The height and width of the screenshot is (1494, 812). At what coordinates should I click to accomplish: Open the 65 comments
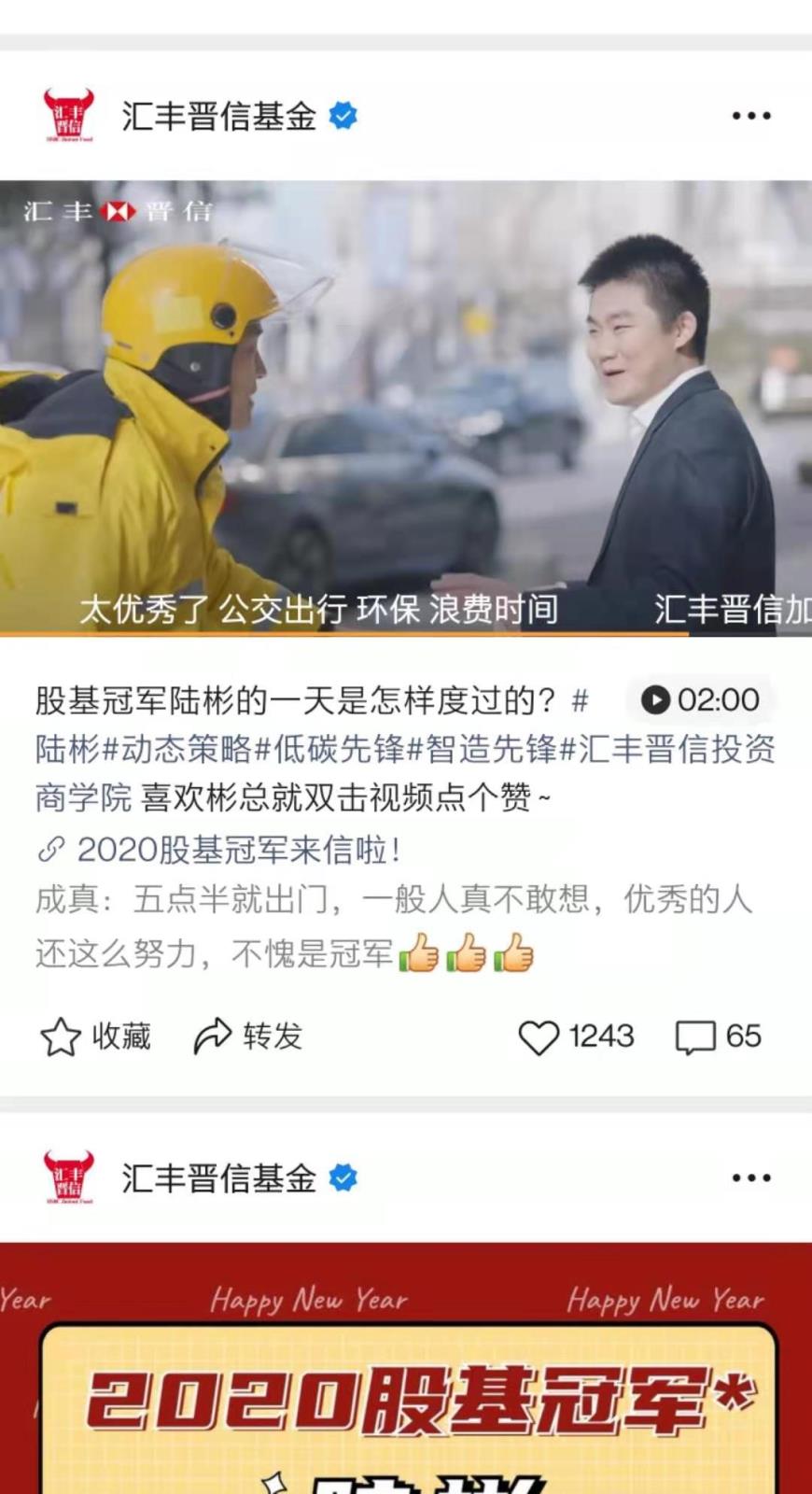(x=718, y=1036)
